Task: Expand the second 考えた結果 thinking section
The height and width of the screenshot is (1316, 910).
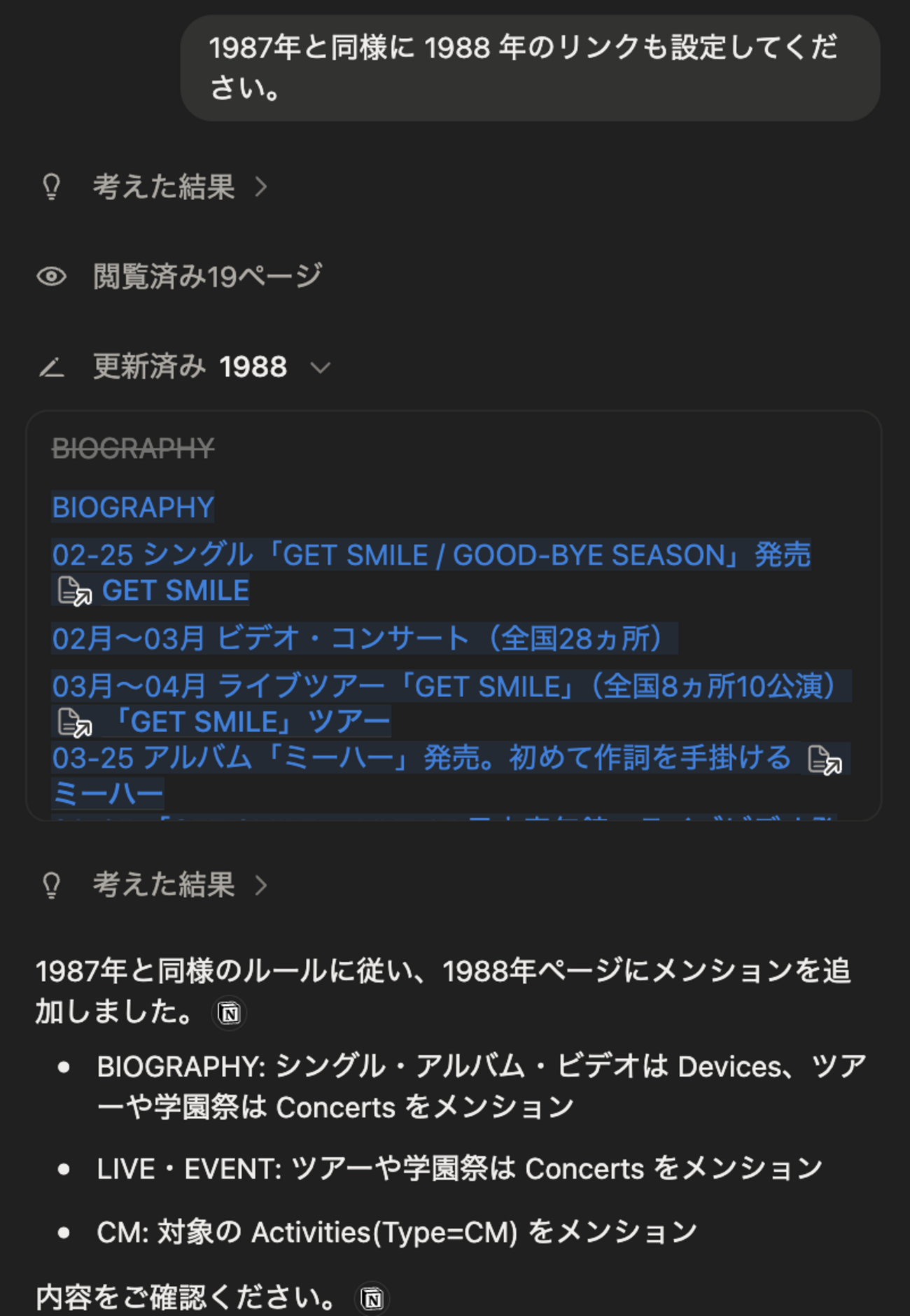Action: coord(163,885)
